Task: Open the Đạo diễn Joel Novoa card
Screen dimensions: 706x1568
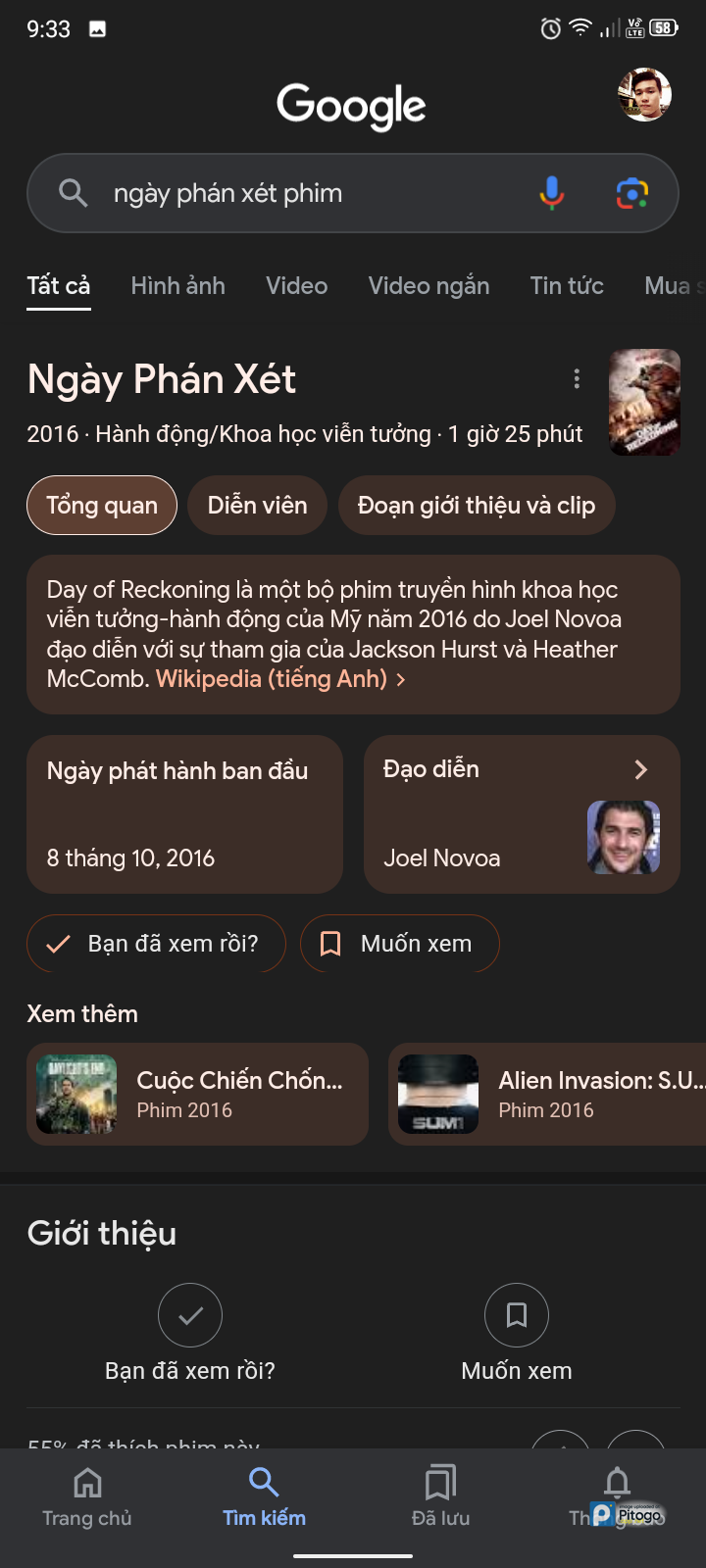Action: [x=521, y=814]
